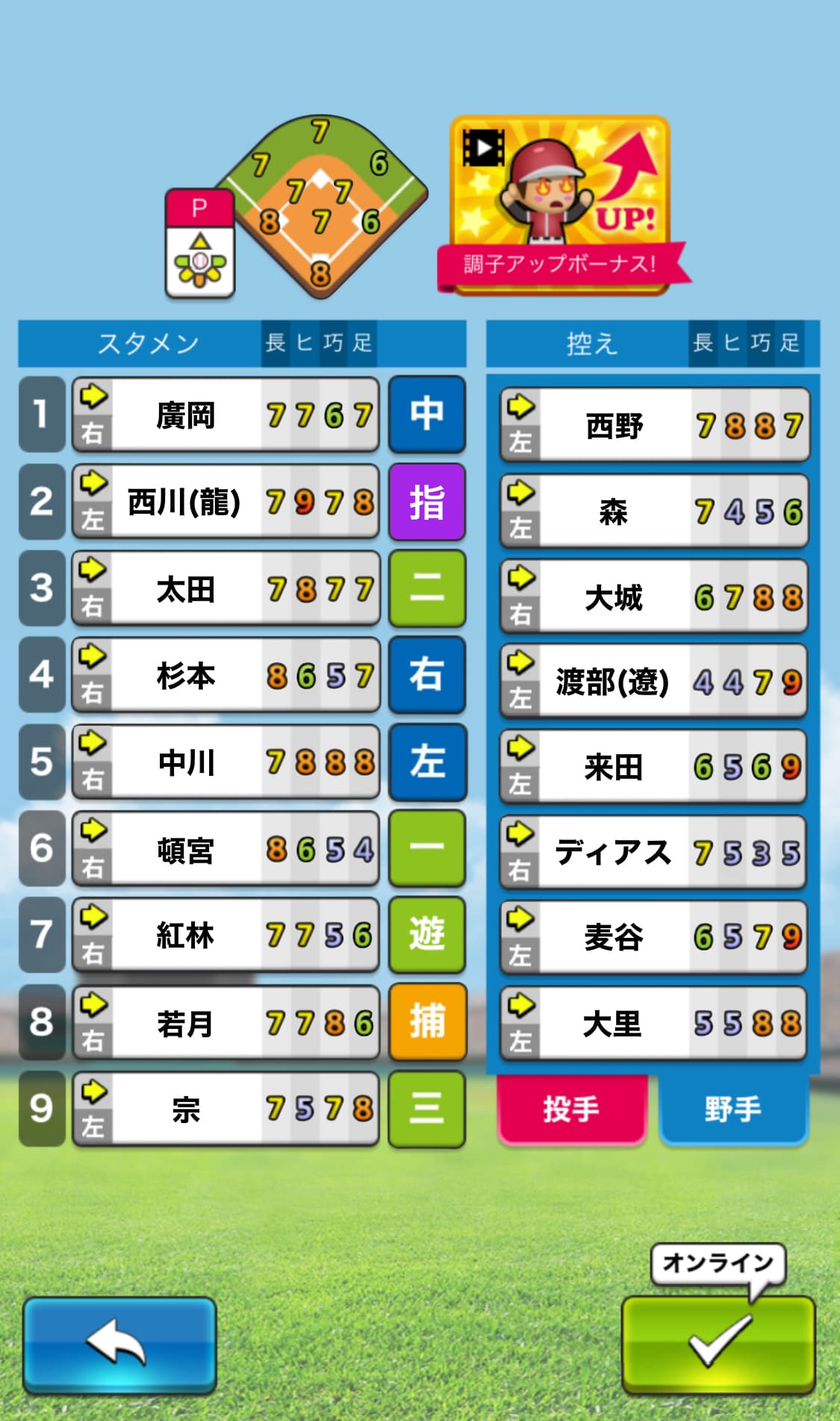840x1421 pixels.
Task: Choose bench player 森
Action: [654, 512]
